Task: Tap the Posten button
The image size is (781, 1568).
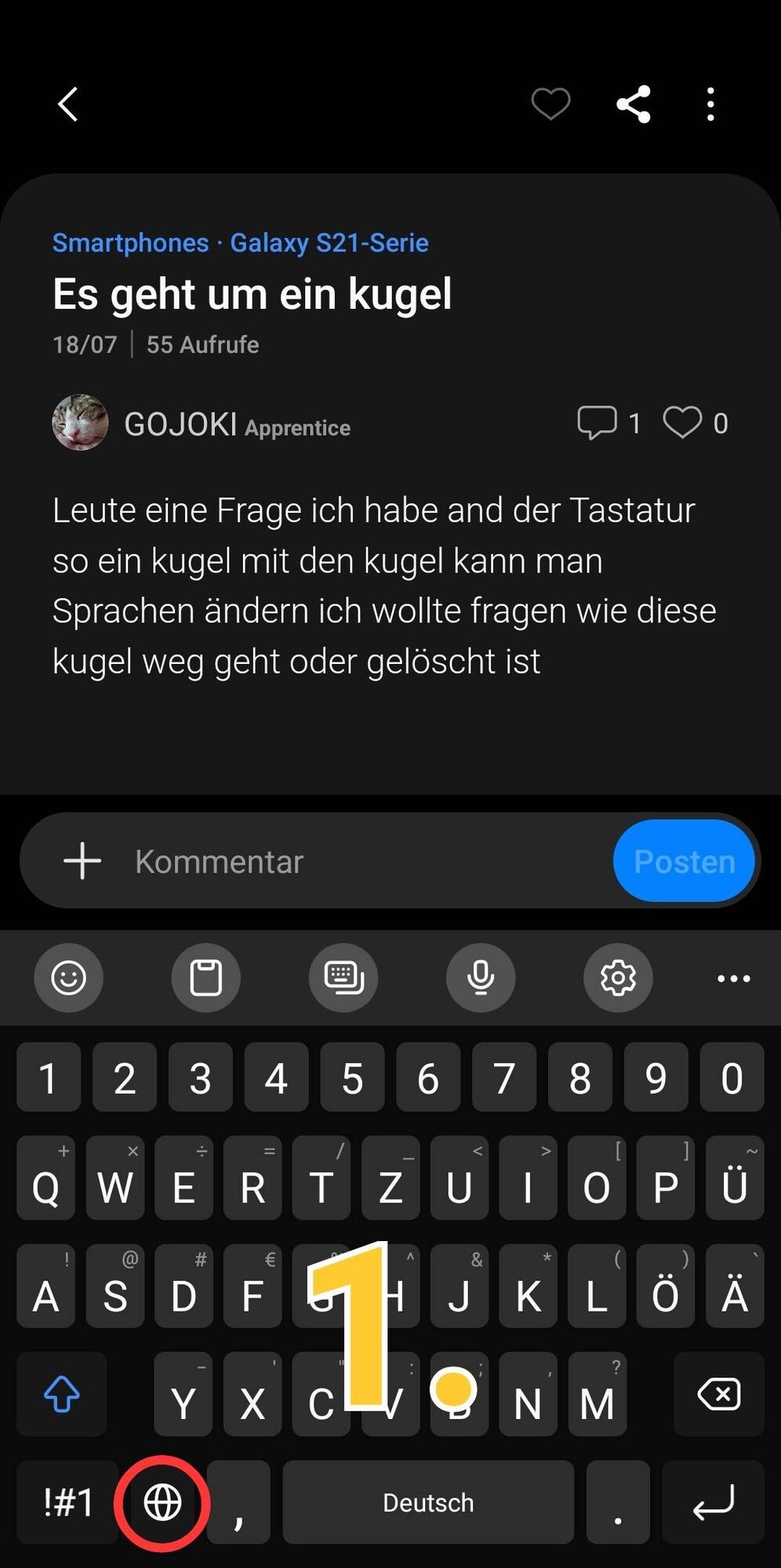Action: click(684, 861)
